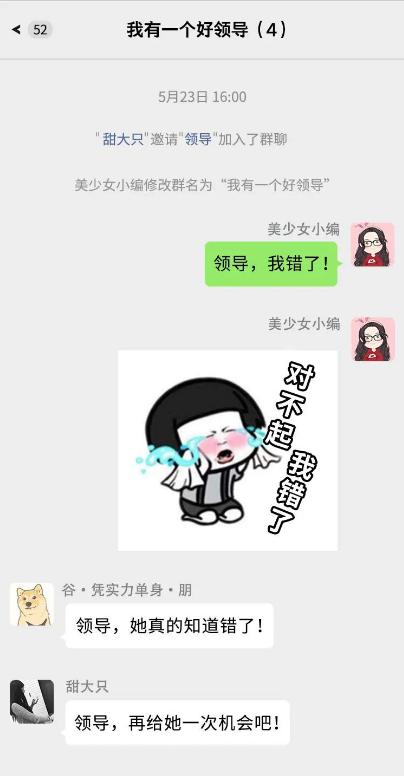
Task: View the Shiba avatar of 谷·凭实力单身·朋
Action: (32, 604)
